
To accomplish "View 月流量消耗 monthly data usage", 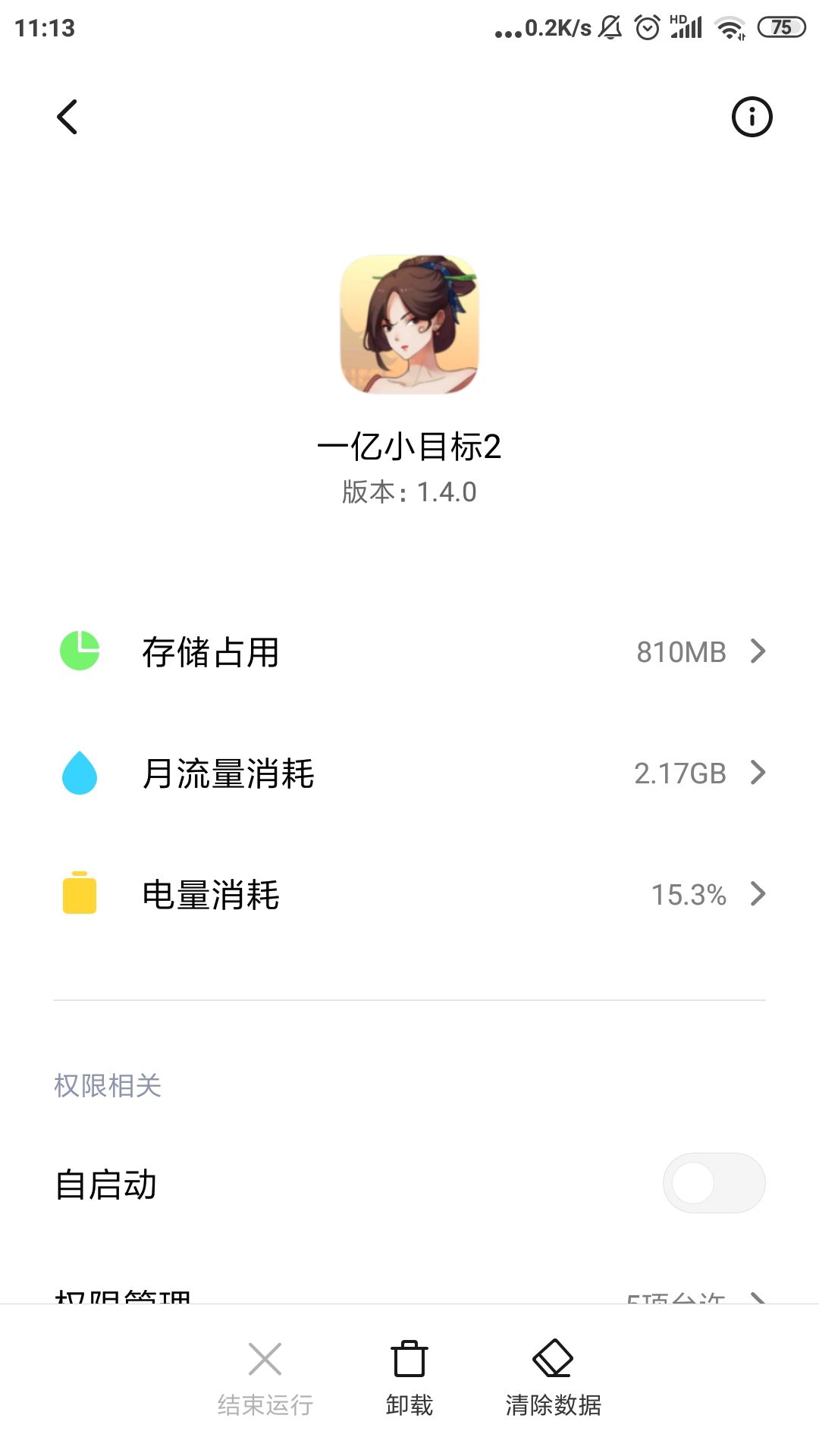I will (x=409, y=773).
